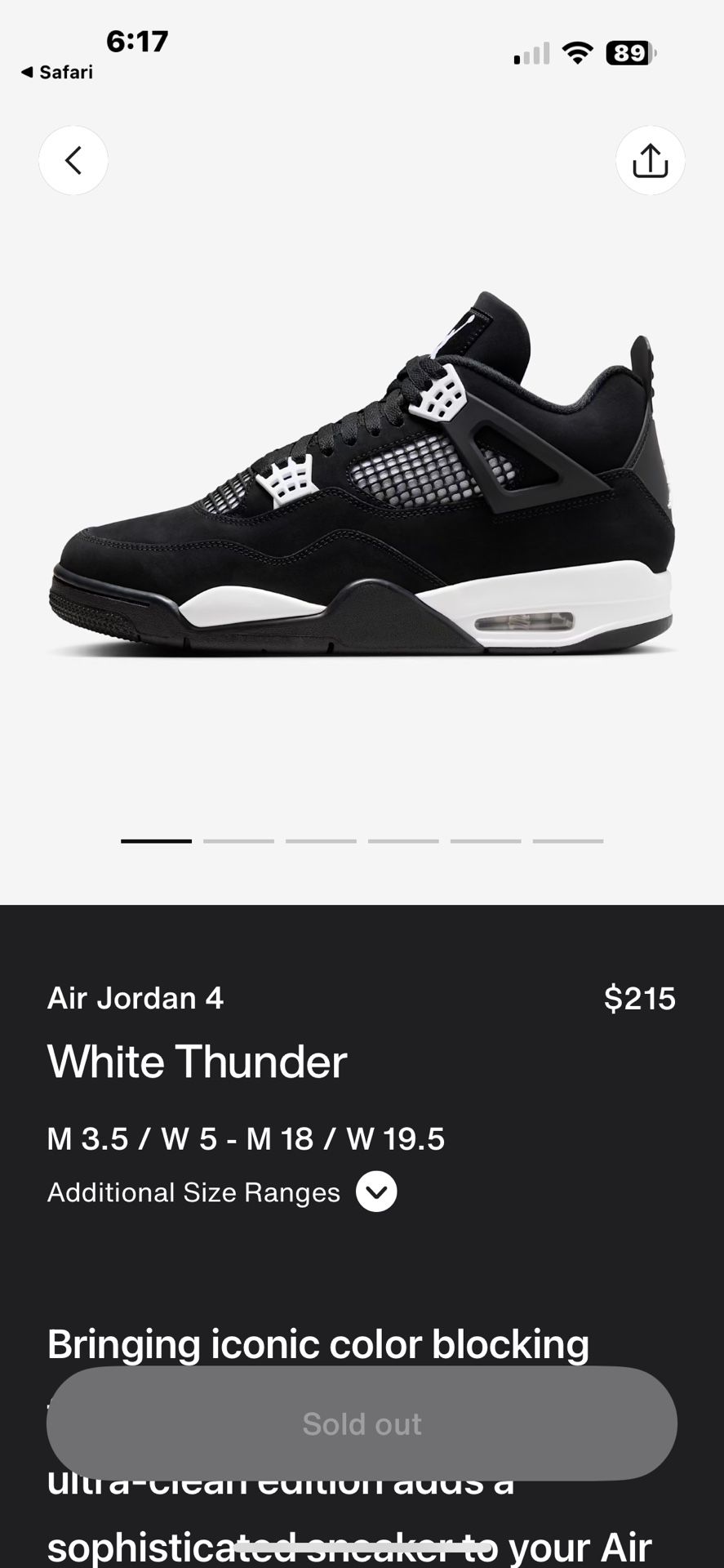This screenshot has width=724, height=1568.
Task: Go back using the arrow button
Action: [x=73, y=160]
